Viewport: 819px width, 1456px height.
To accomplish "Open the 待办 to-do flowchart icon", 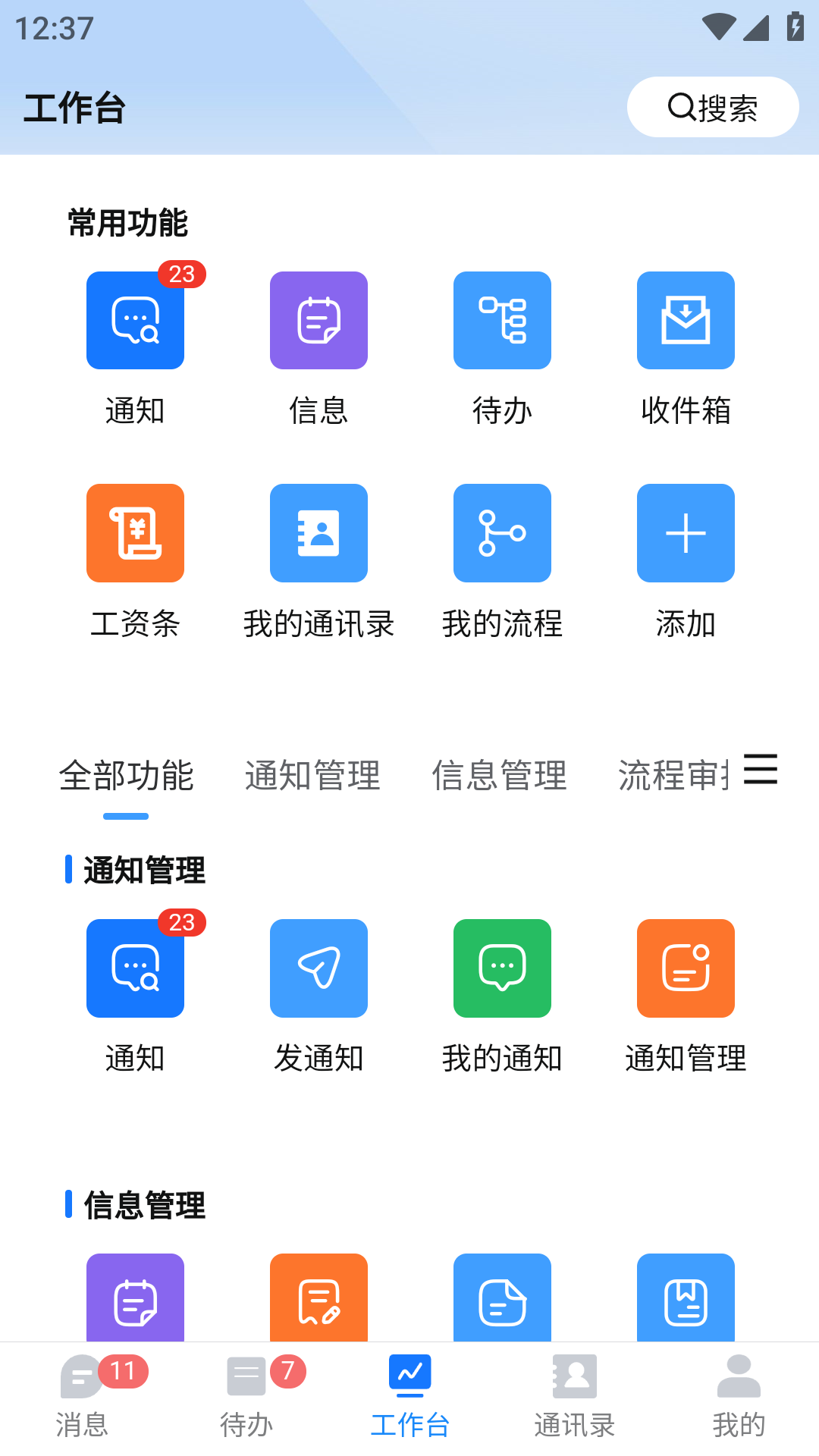I will [502, 319].
